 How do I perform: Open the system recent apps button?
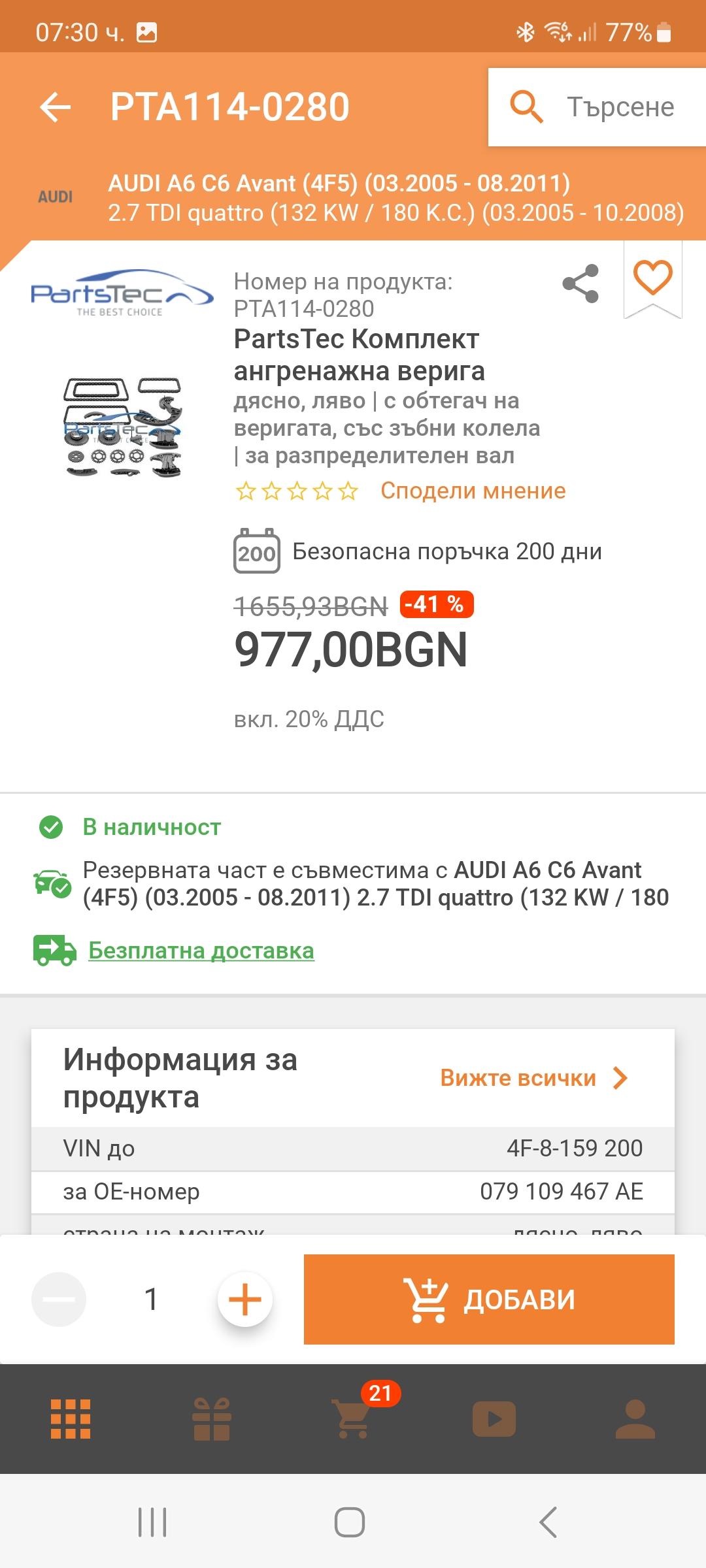pos(152,1522)
